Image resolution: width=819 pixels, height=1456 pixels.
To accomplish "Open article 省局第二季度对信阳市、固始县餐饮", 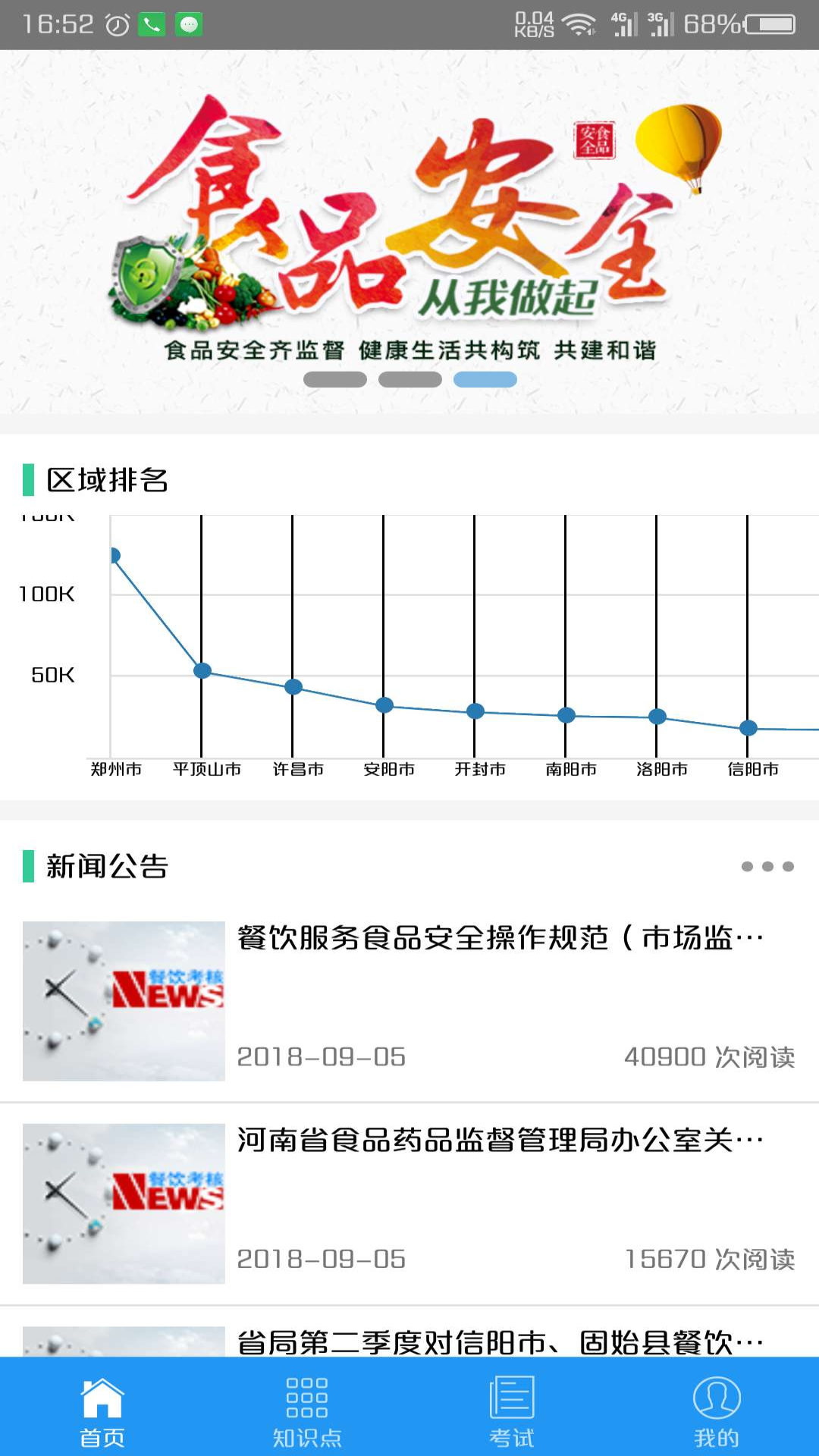I will 499,1341.
